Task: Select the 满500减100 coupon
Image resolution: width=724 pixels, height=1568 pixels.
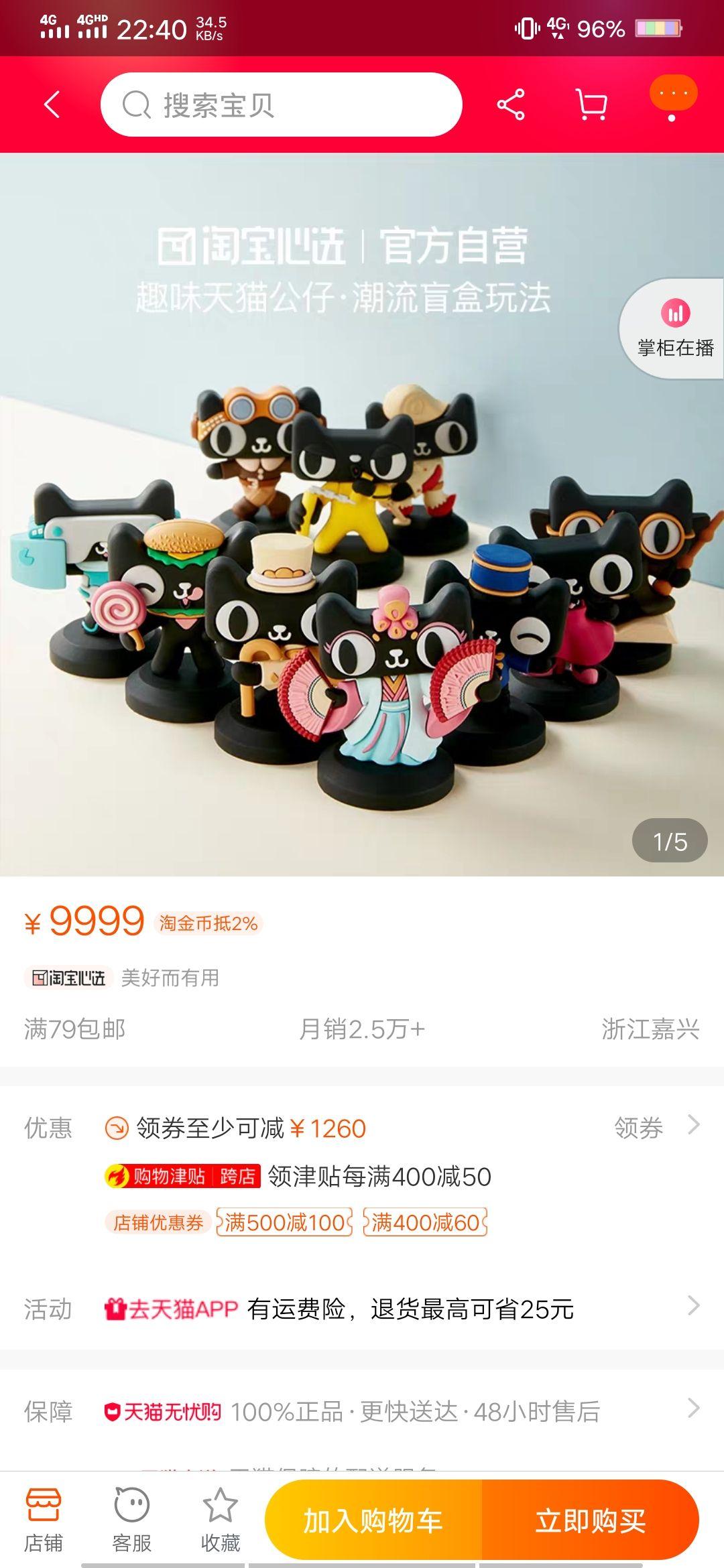Action: point(285,1223)
